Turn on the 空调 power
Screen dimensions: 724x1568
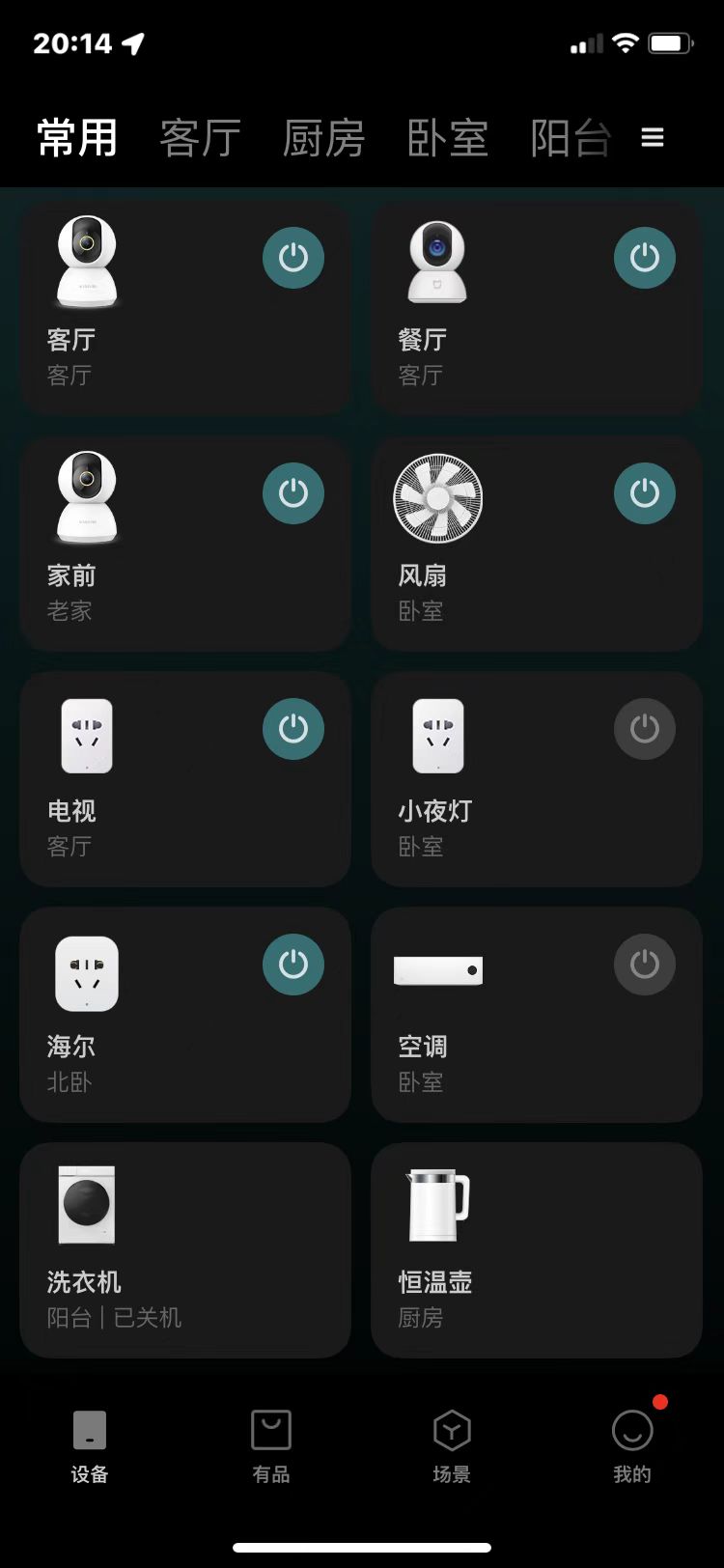pyautogui.click(x=645, y=965)
